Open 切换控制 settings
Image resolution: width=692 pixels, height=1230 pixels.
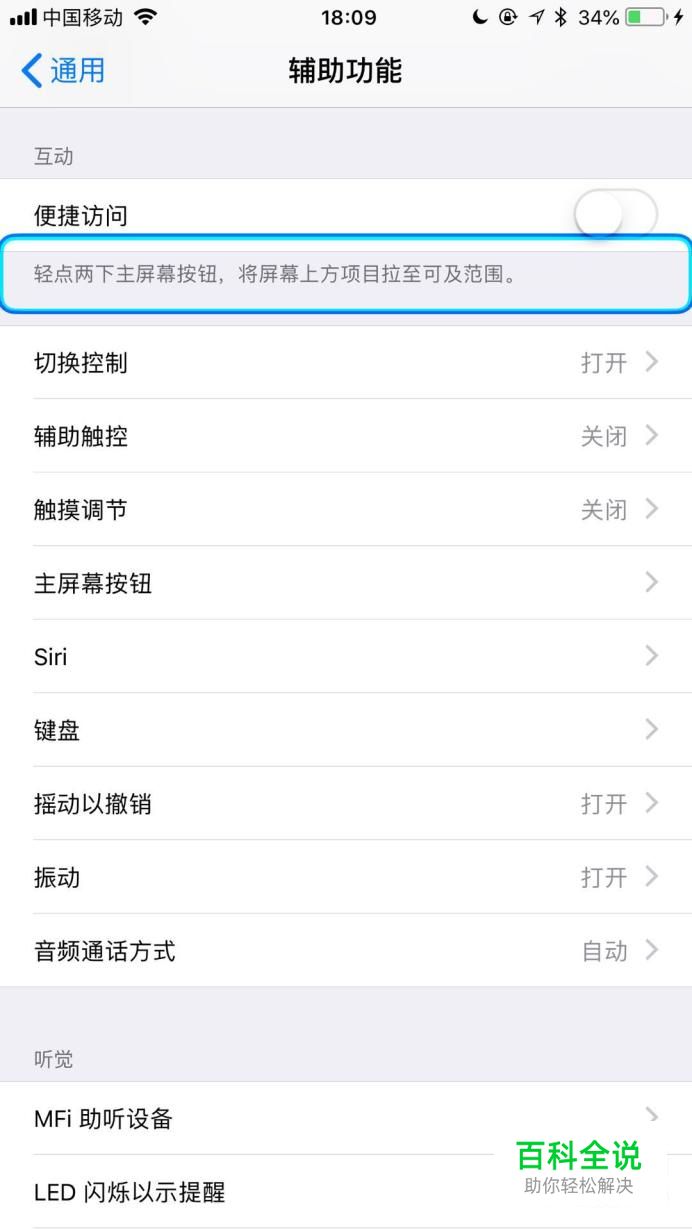click(x=346, y=363)
